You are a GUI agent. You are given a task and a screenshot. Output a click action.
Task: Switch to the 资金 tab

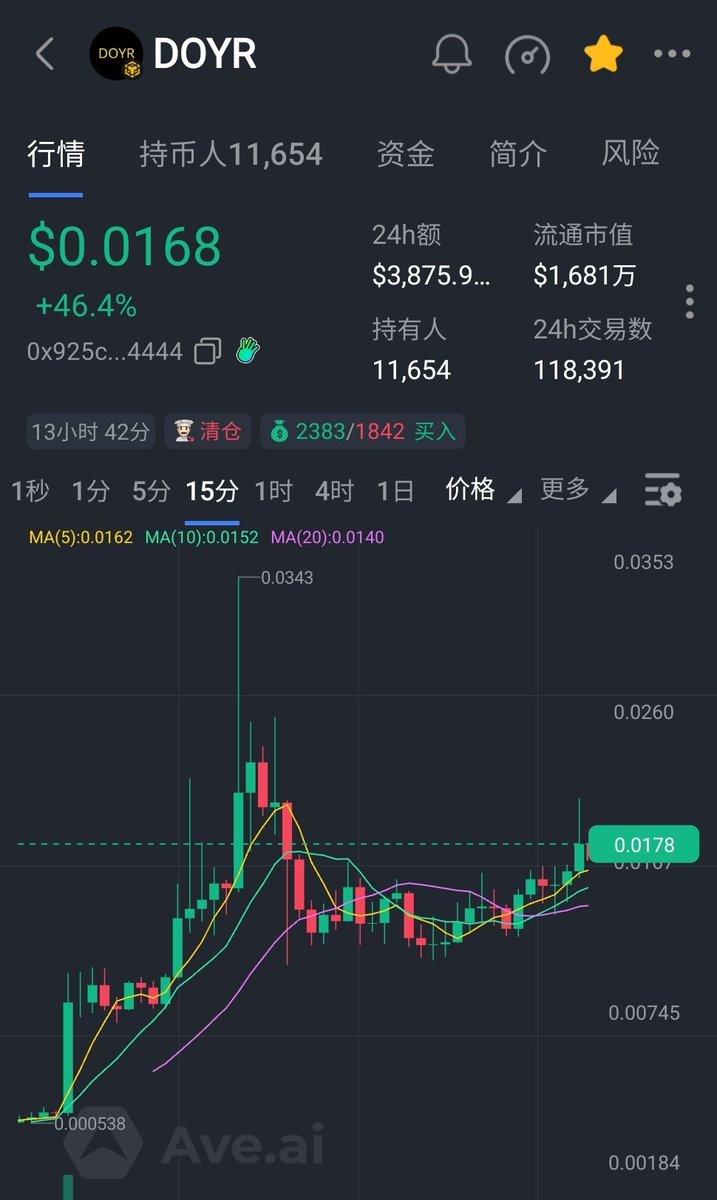(405, 154)
